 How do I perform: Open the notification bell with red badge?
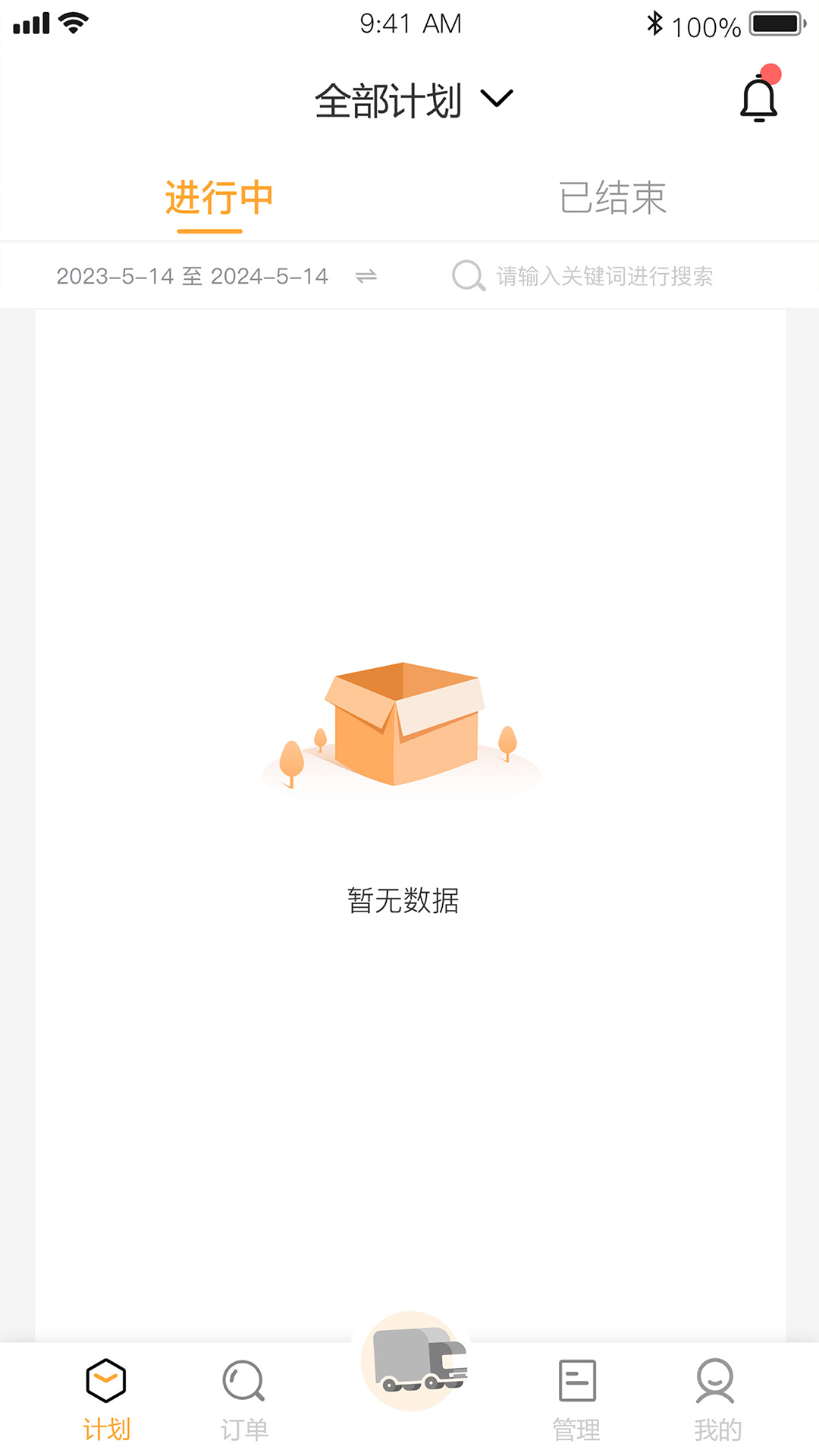pos(758,99)
